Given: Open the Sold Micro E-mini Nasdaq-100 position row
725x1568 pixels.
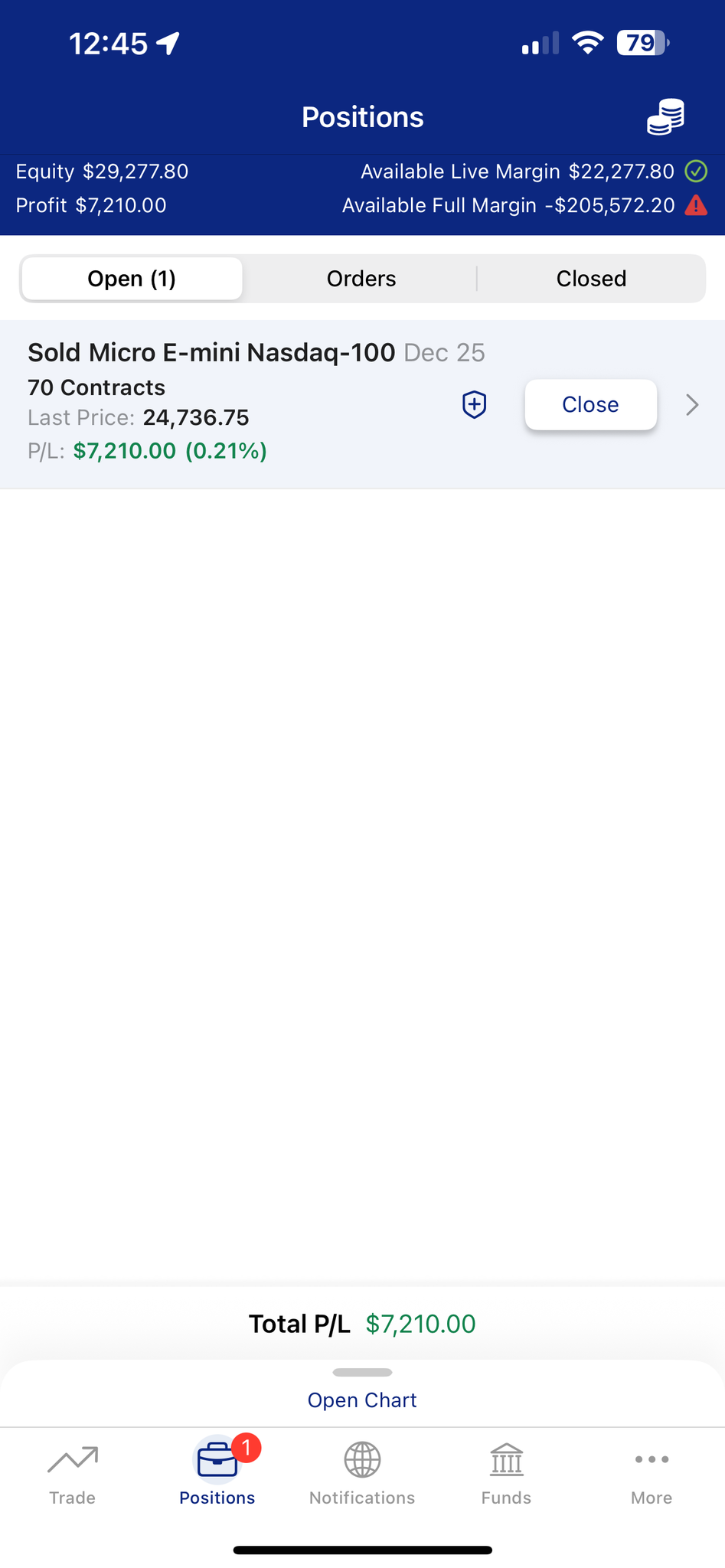Looking at the screenshot, I should [x=362, y=404].
